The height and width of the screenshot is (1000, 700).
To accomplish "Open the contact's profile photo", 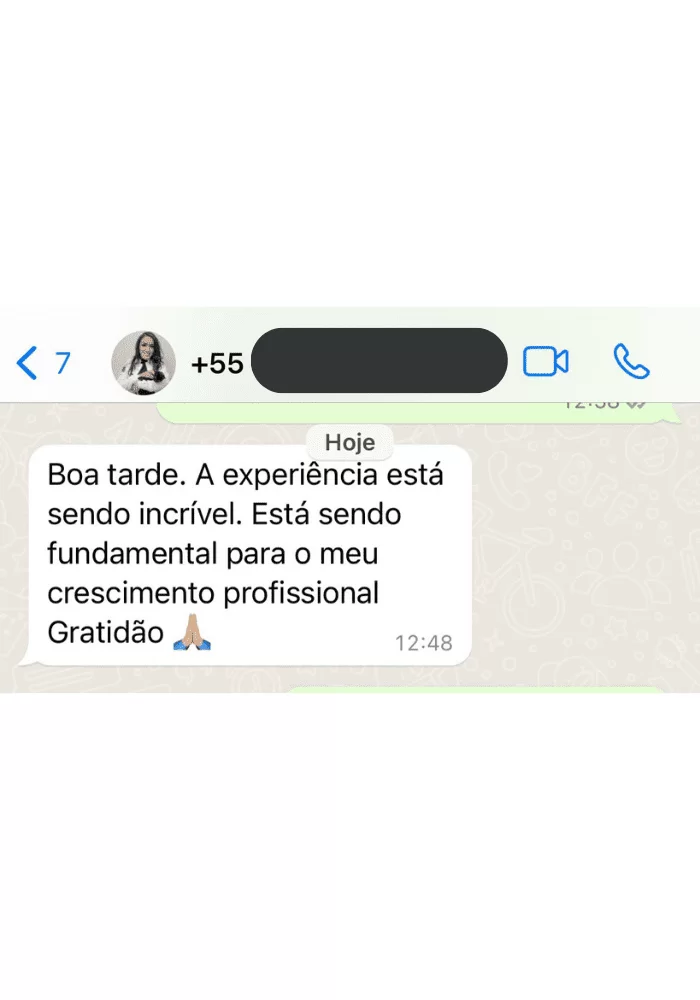I will point(143,362).
